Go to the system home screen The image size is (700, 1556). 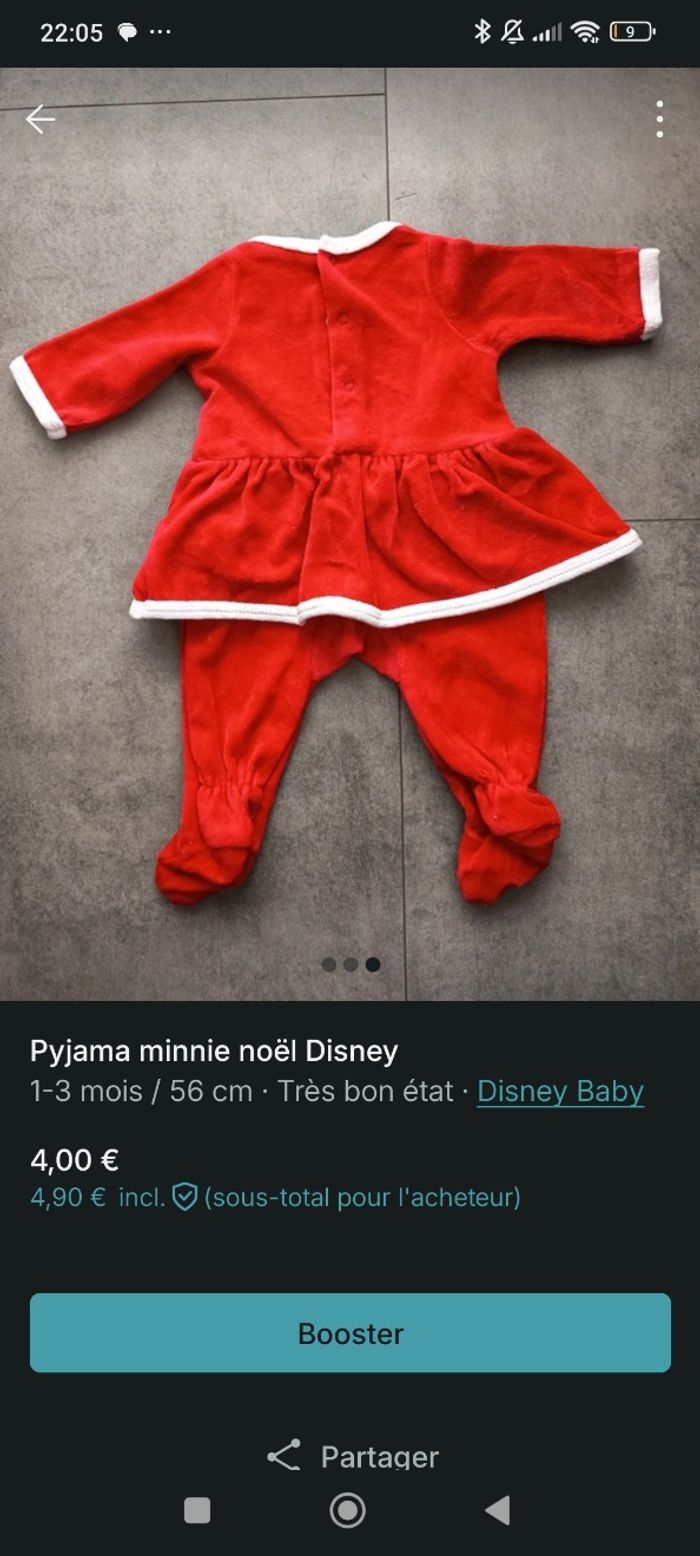point(348,1510)
